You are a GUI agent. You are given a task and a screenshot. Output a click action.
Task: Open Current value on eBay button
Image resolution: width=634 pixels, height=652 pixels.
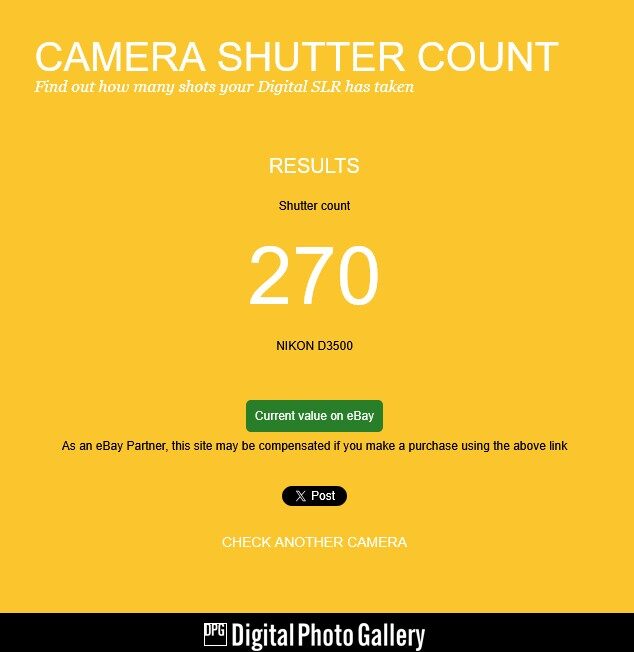pyautogui.click(x=314, y=416)
